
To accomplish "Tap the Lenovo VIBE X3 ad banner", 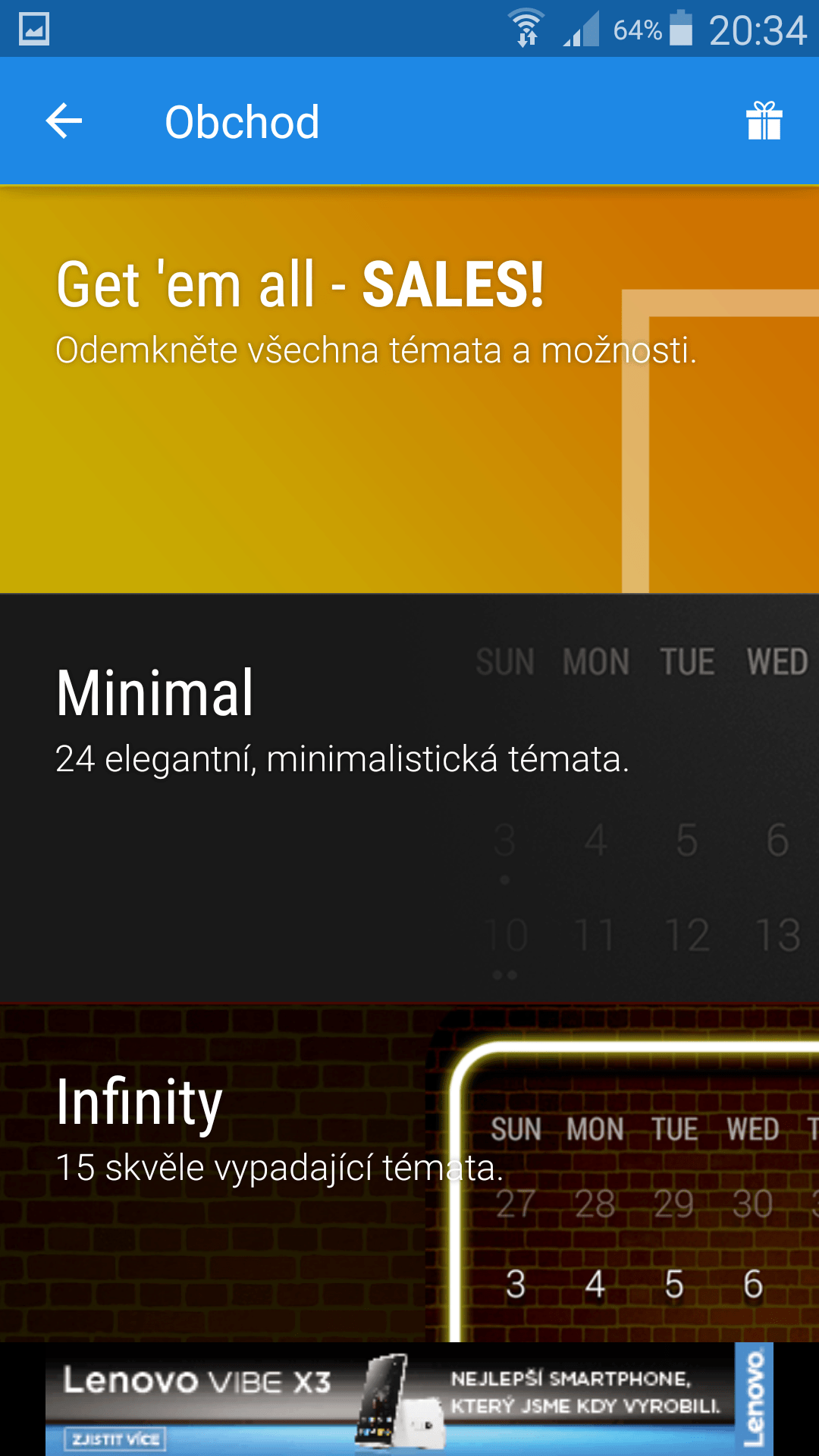I will 409,1399.
